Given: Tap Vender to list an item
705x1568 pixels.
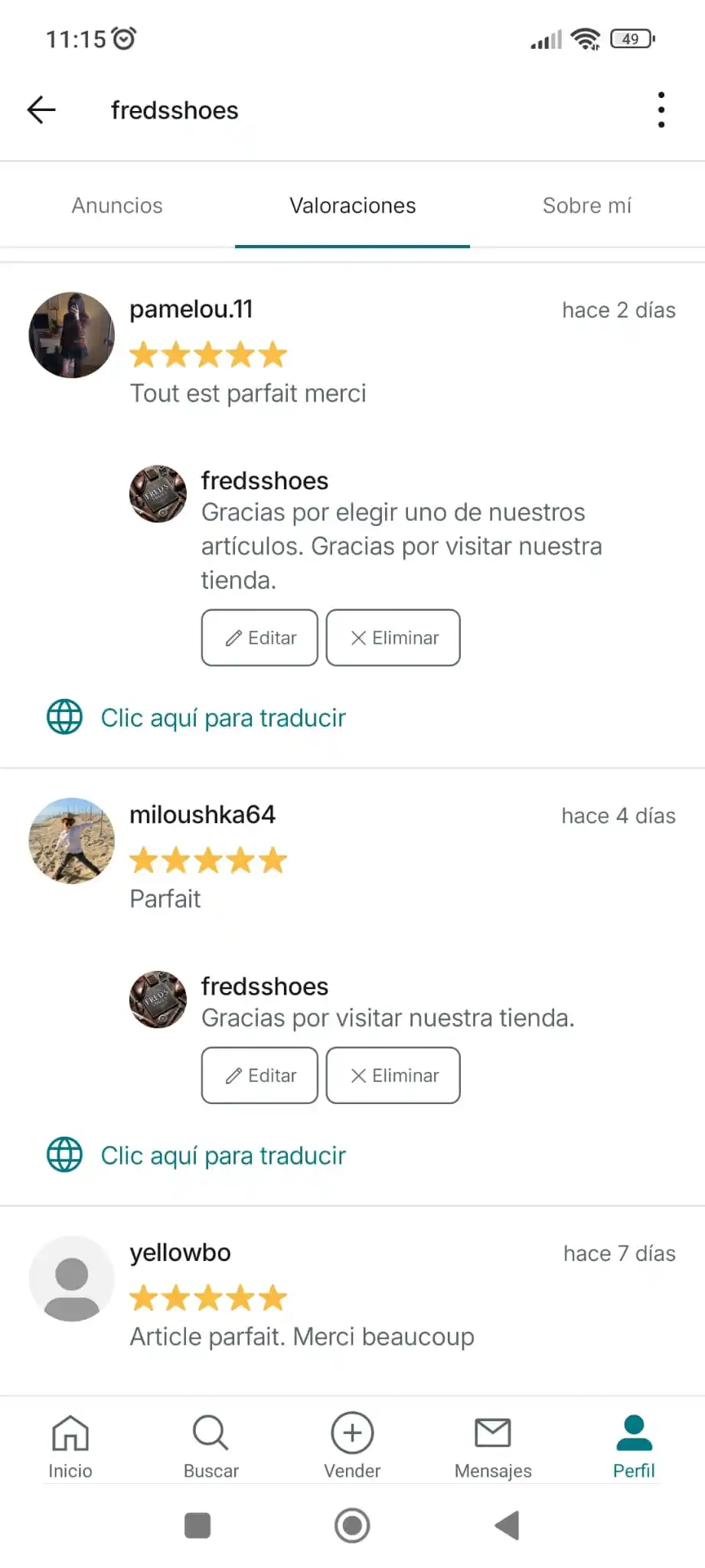Looking at the screenshot, I should (352, 1445).
